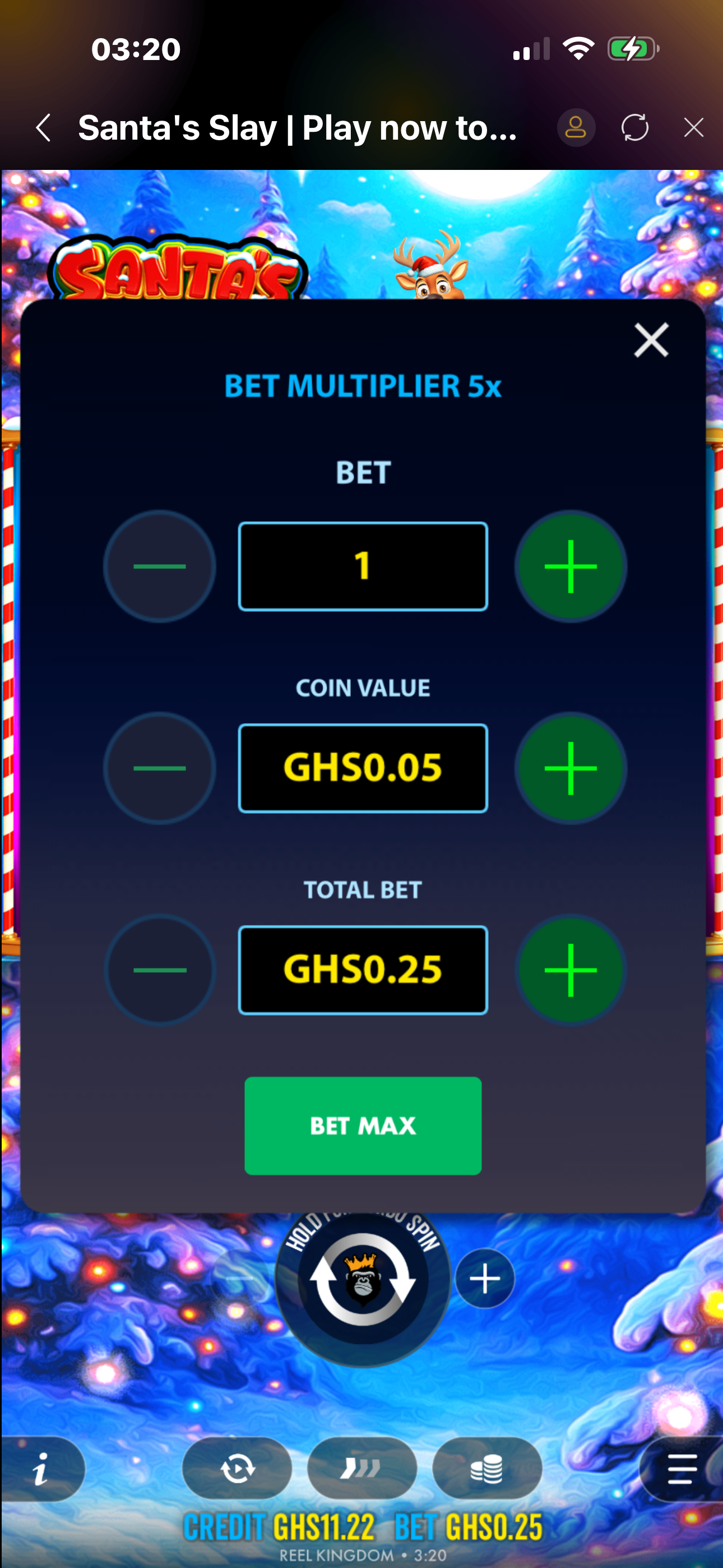
Task: Open the coins bet settings
Action: click(x=487, y=1469)
